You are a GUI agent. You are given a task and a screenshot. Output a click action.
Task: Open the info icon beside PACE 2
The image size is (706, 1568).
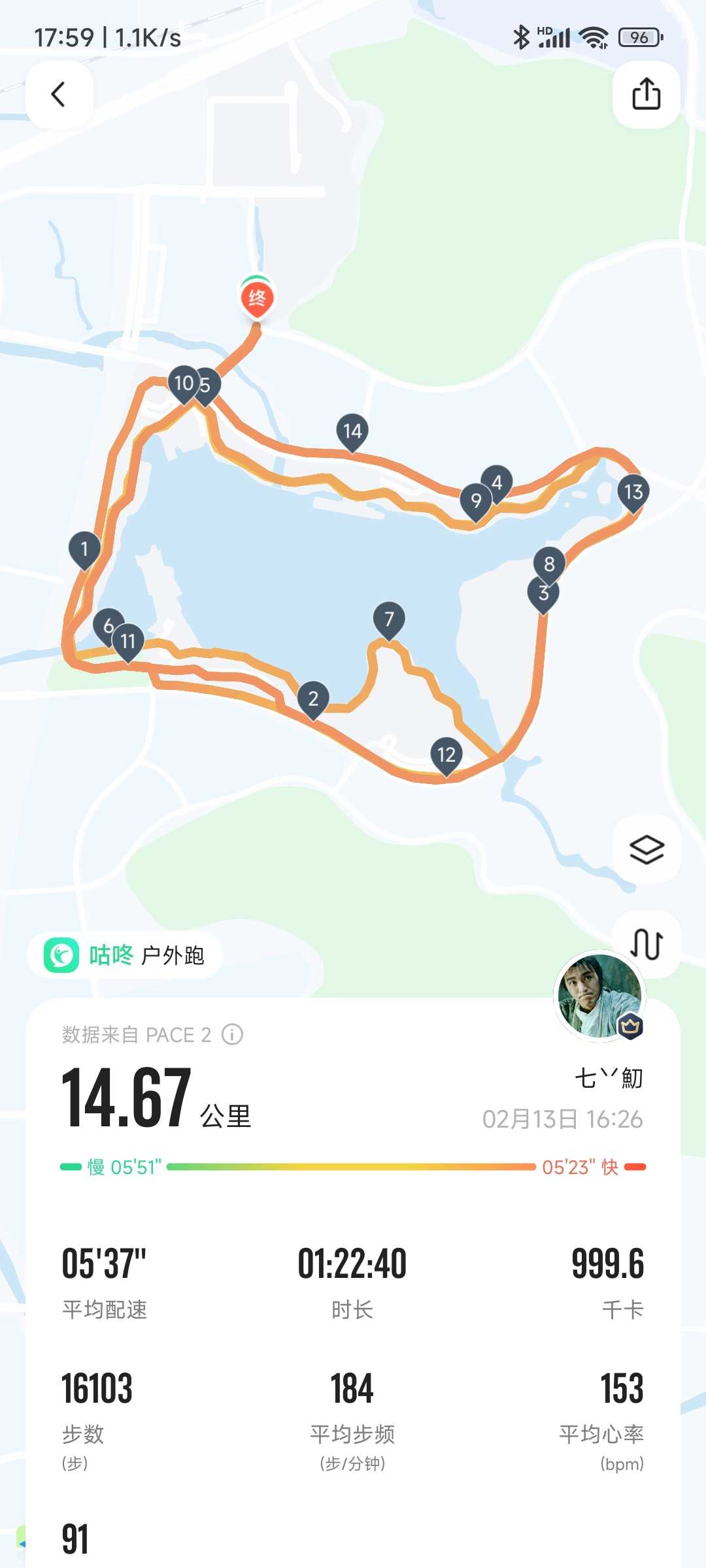coord(232,1034)
